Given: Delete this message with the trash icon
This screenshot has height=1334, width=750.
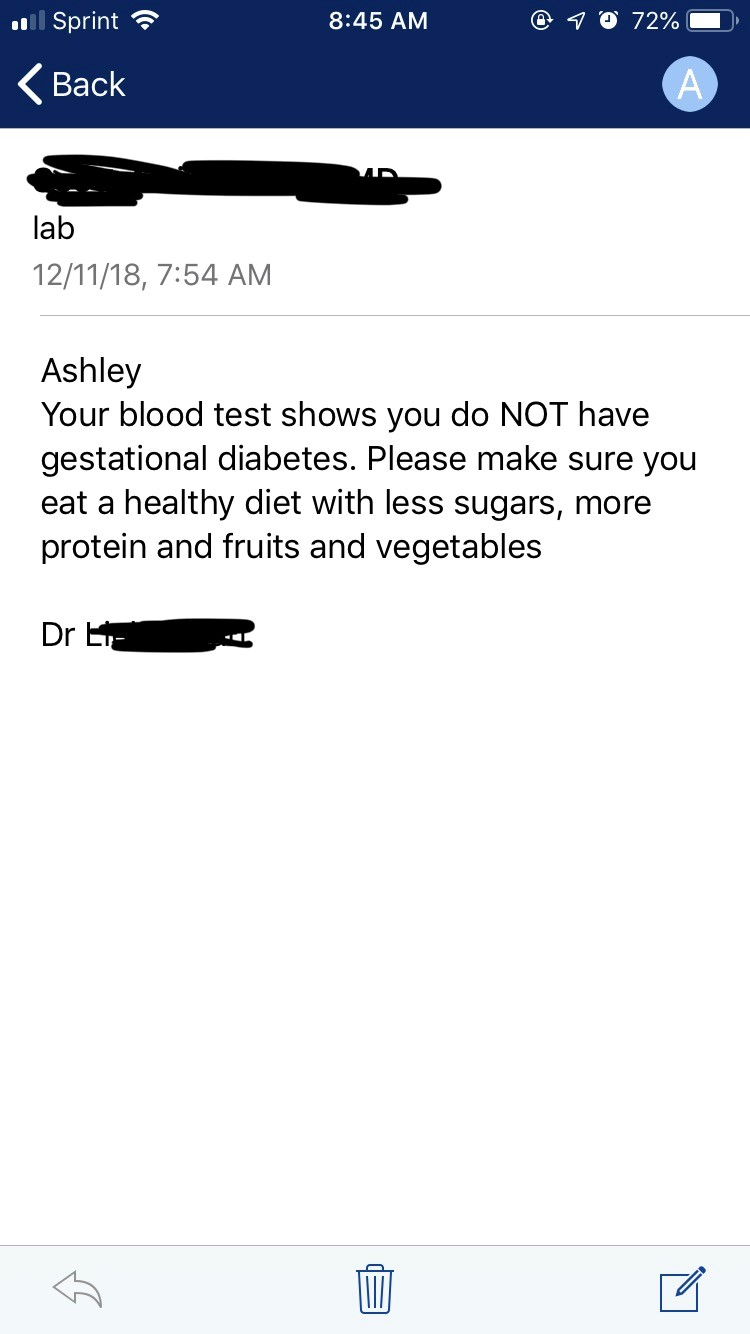Looking at the screenshot, I should point(375,1289).
